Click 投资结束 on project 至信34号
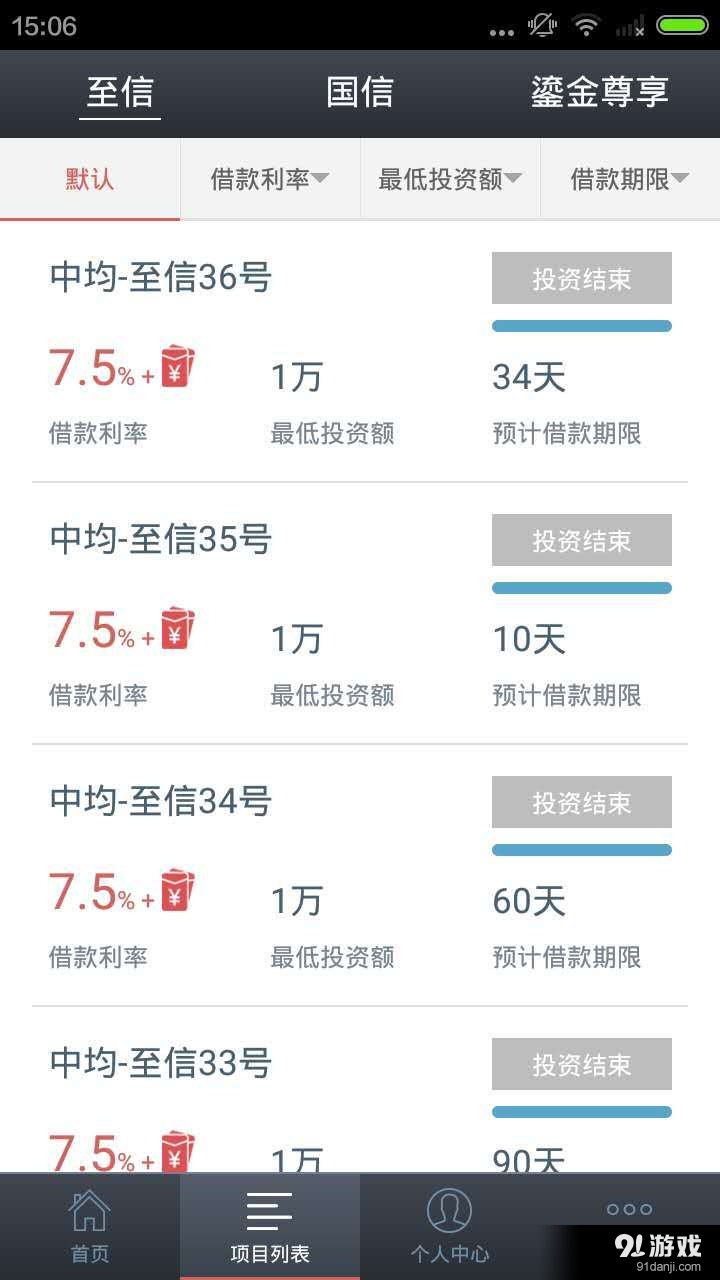 (x=581, y=802)
